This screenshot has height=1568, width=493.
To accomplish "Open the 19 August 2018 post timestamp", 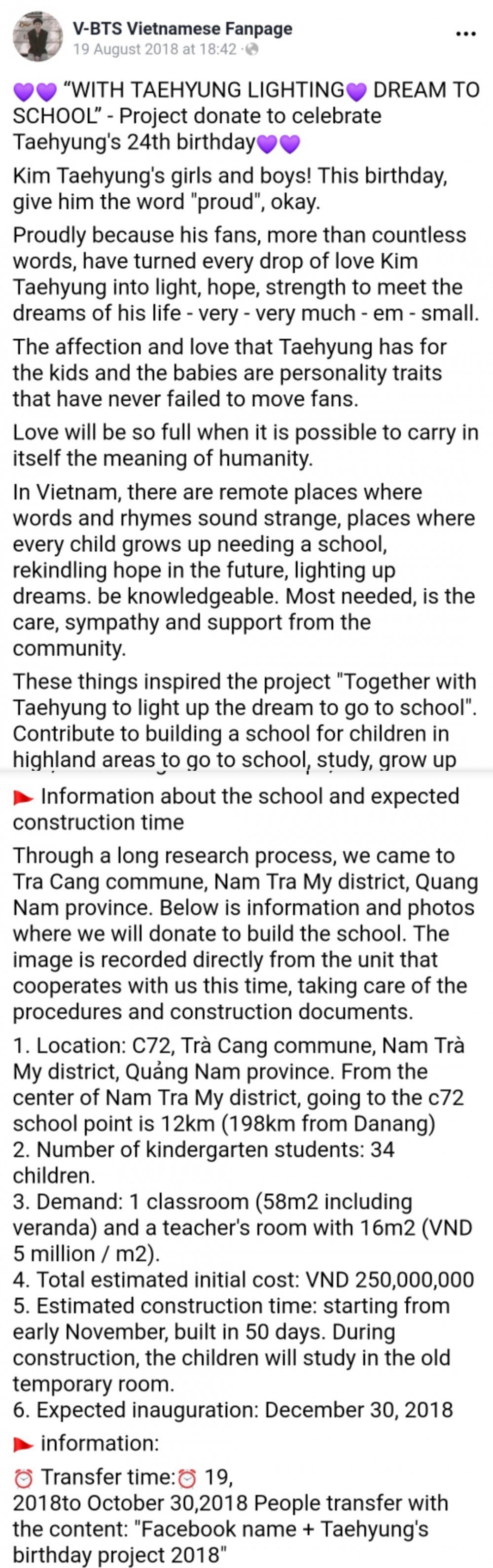I will coord(155,50).
